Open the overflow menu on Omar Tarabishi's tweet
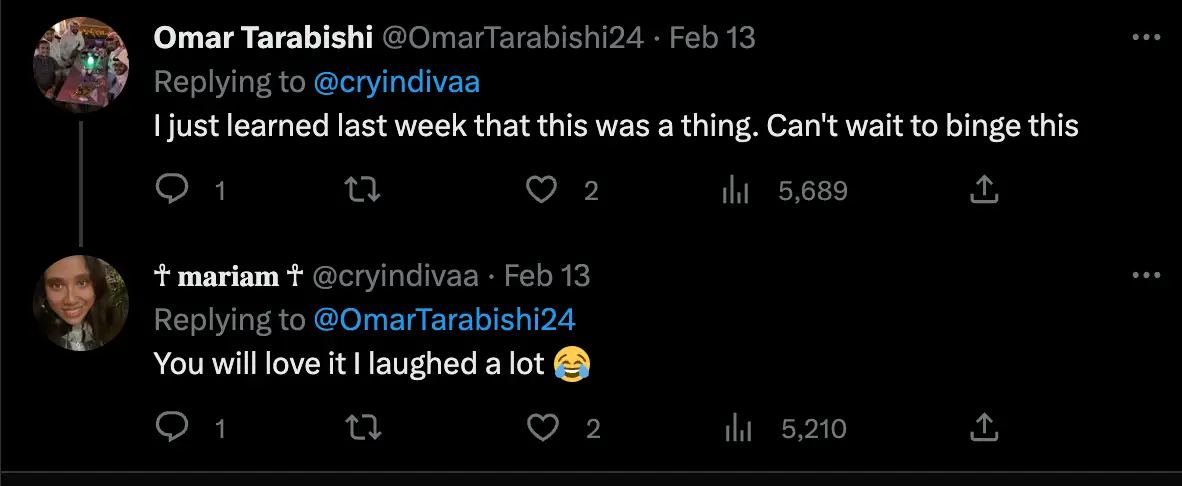Image resolution: width=1182 pixels, height=486 pixels. click(x=1145, y=39)
